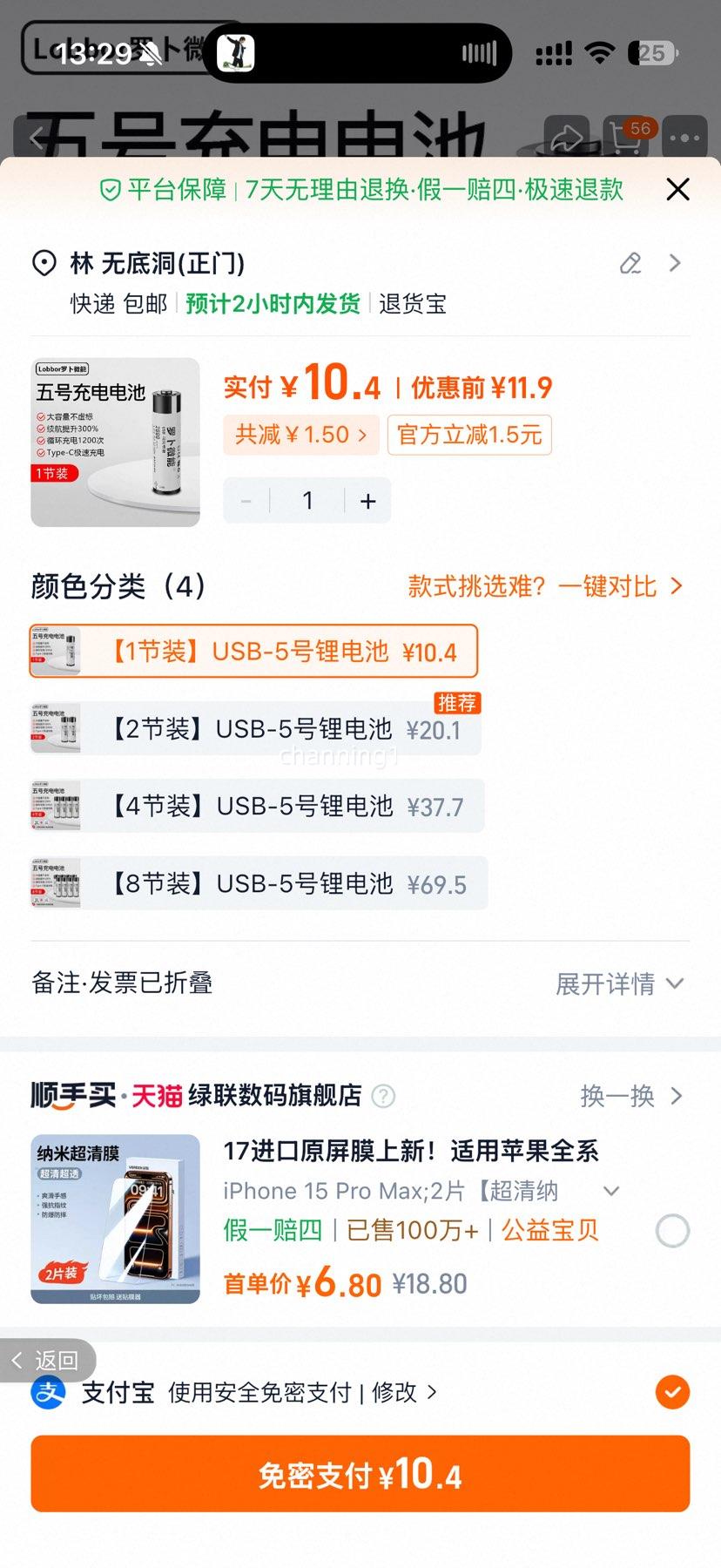Click the three-dot more options icon

pos(684,138)
